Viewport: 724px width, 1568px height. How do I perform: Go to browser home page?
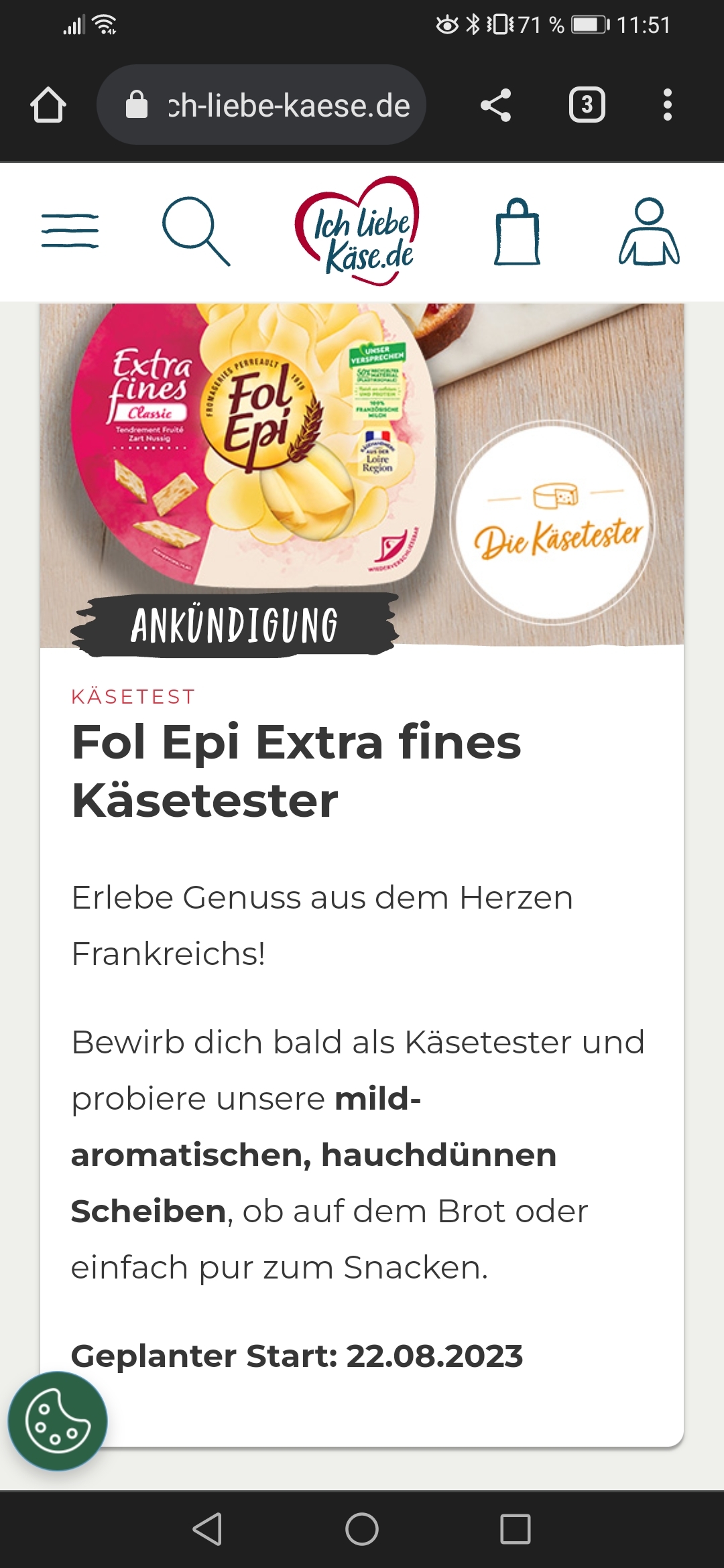(48, 105)
